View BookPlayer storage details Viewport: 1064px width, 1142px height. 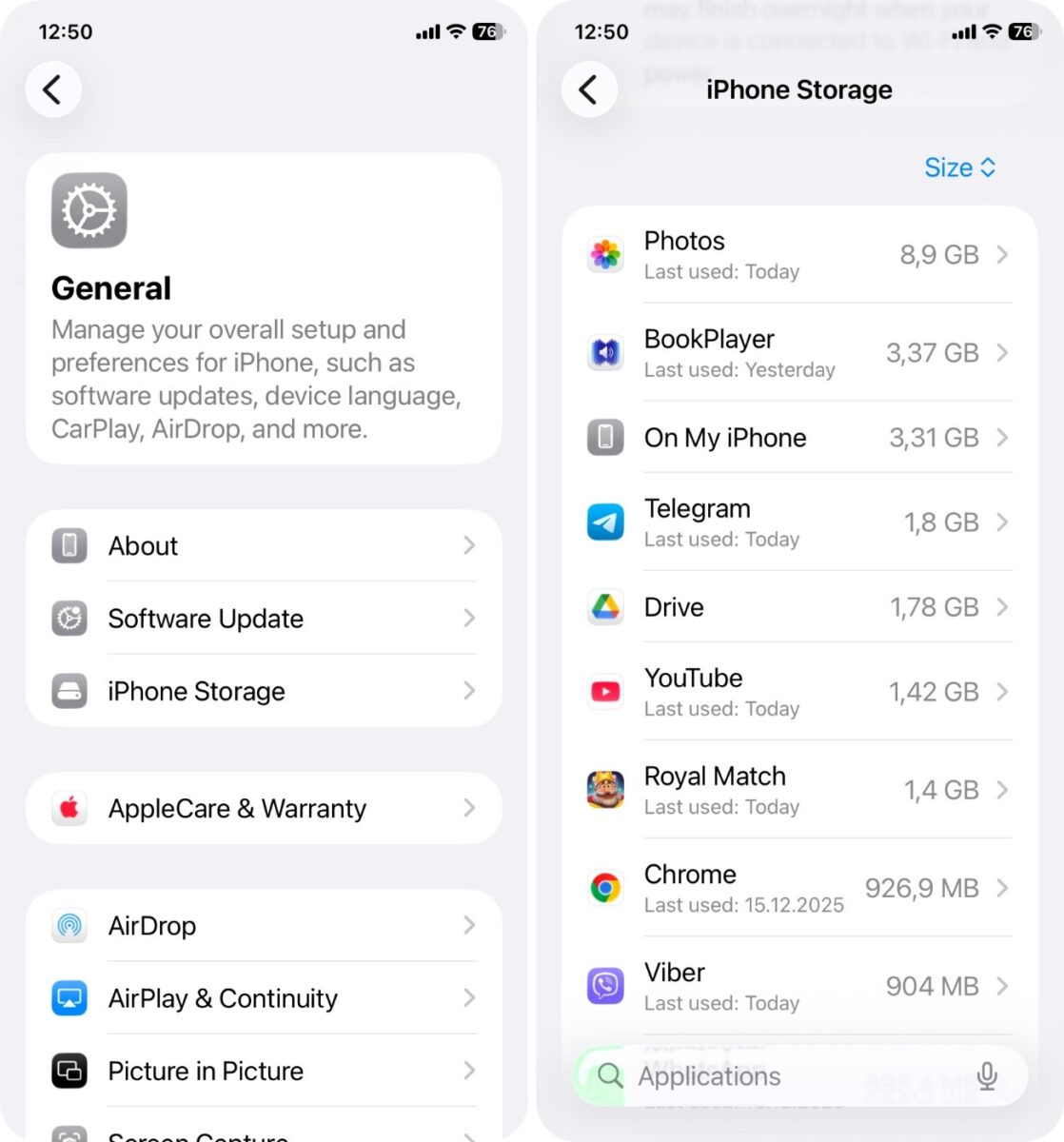(x=798, y=353)
